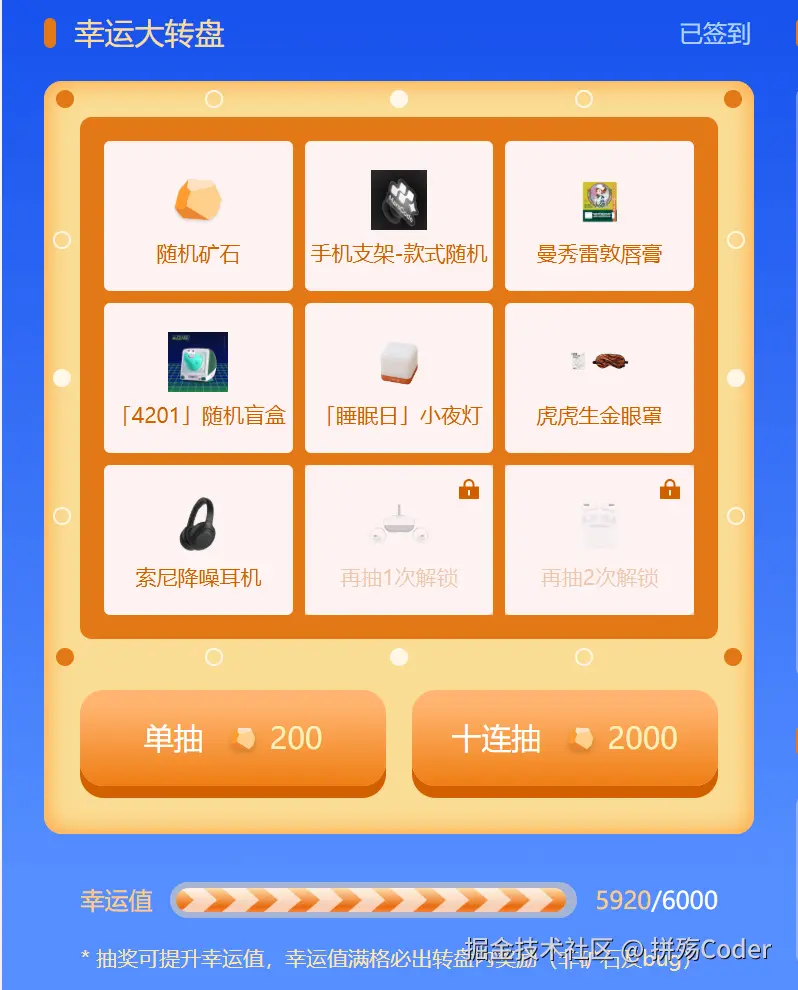
Task: Open the 「4201」随机盲盒 prize
Action: [x=198, y=360]
